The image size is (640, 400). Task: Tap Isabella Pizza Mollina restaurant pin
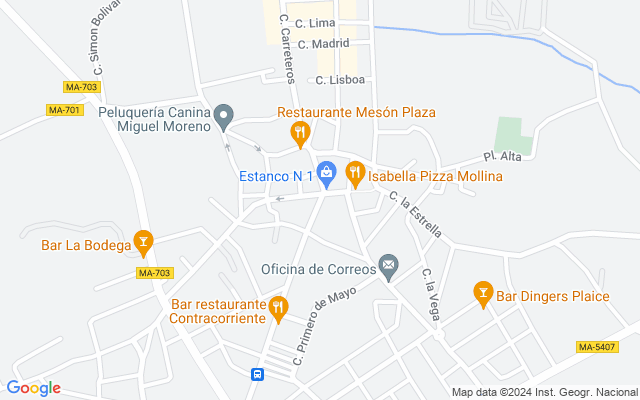coord(354,175)
